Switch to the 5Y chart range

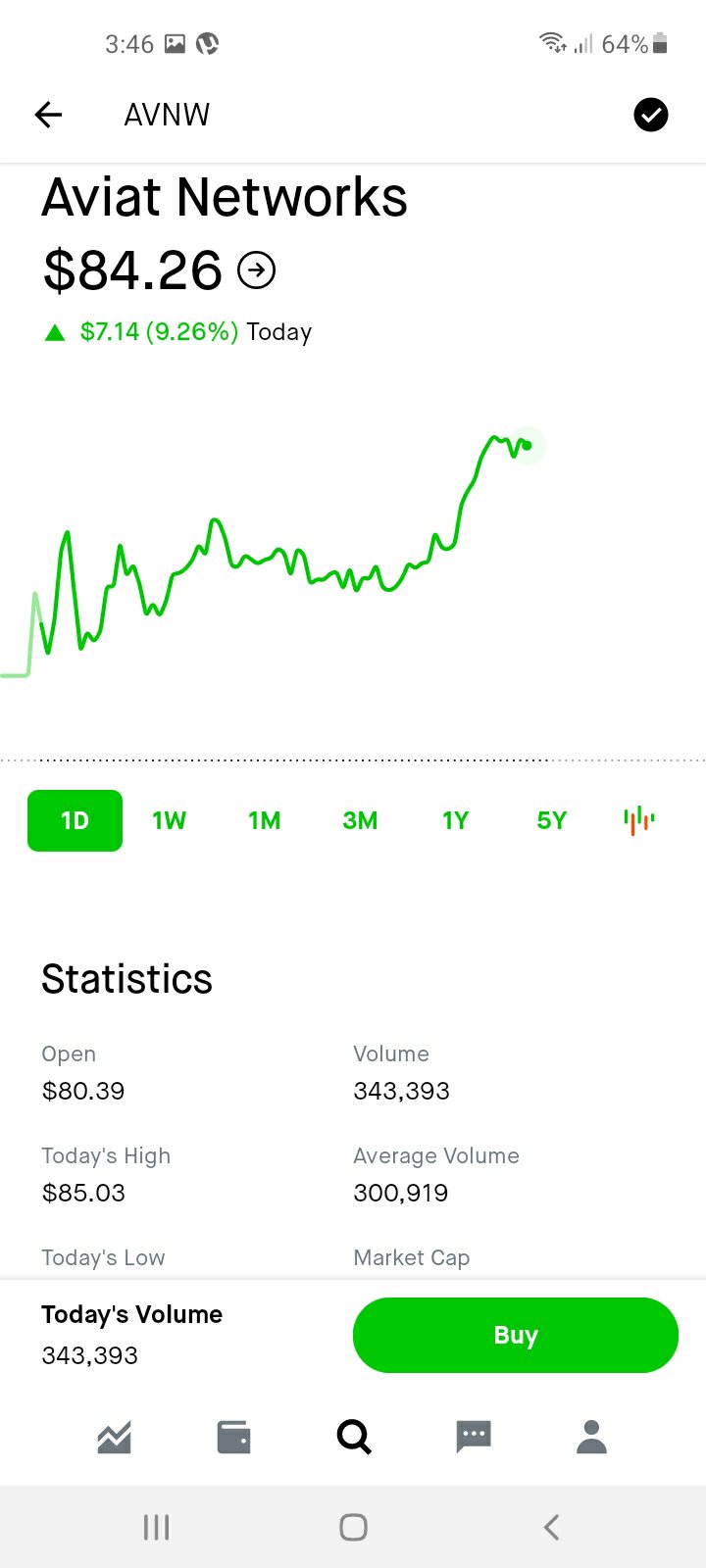551,820
